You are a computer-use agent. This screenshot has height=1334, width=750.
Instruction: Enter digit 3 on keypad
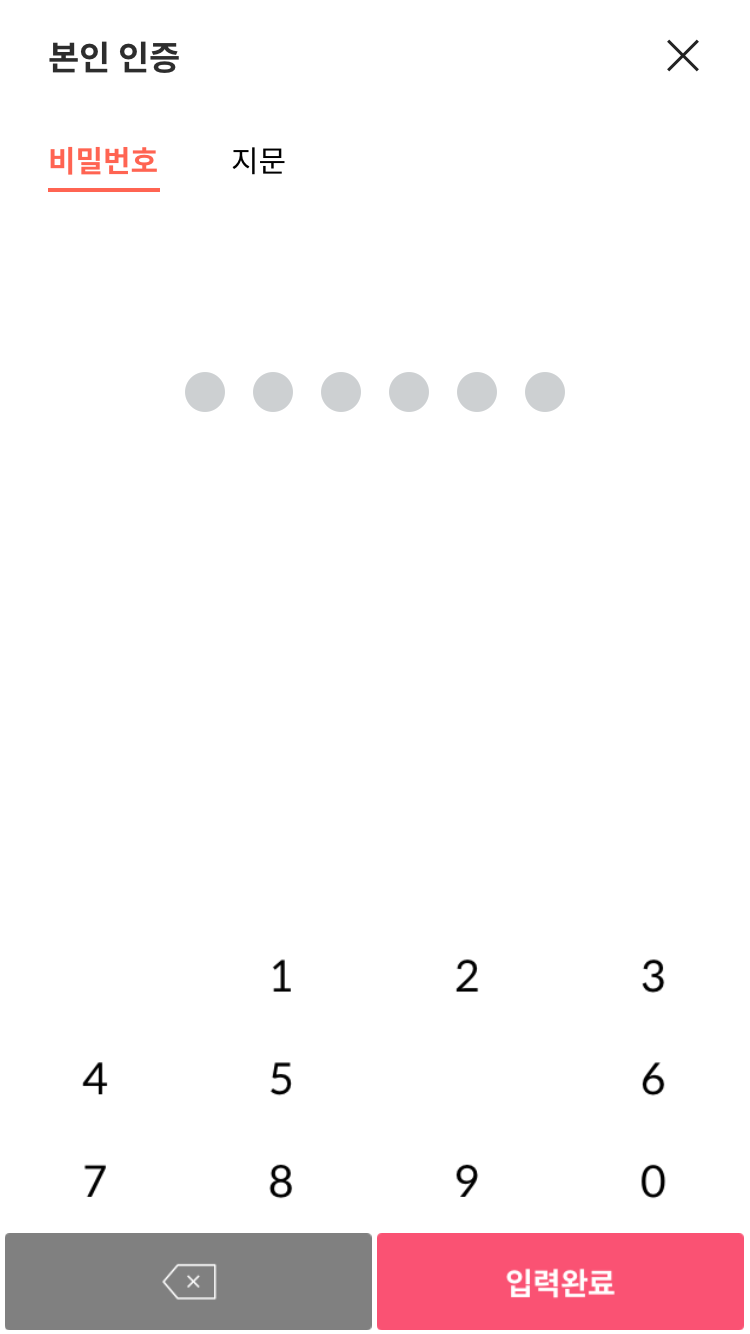[653, 976]
